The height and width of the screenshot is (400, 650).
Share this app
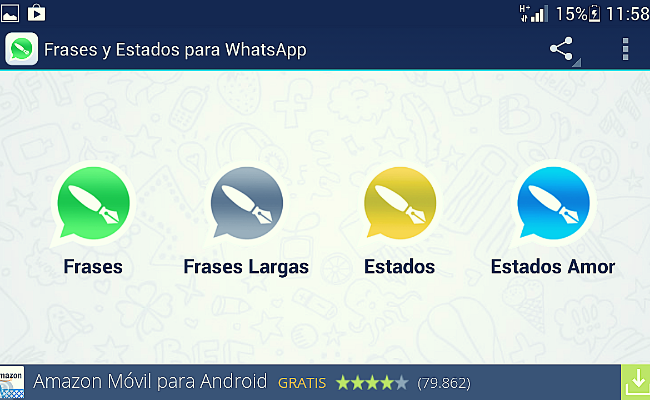[563, 49]
